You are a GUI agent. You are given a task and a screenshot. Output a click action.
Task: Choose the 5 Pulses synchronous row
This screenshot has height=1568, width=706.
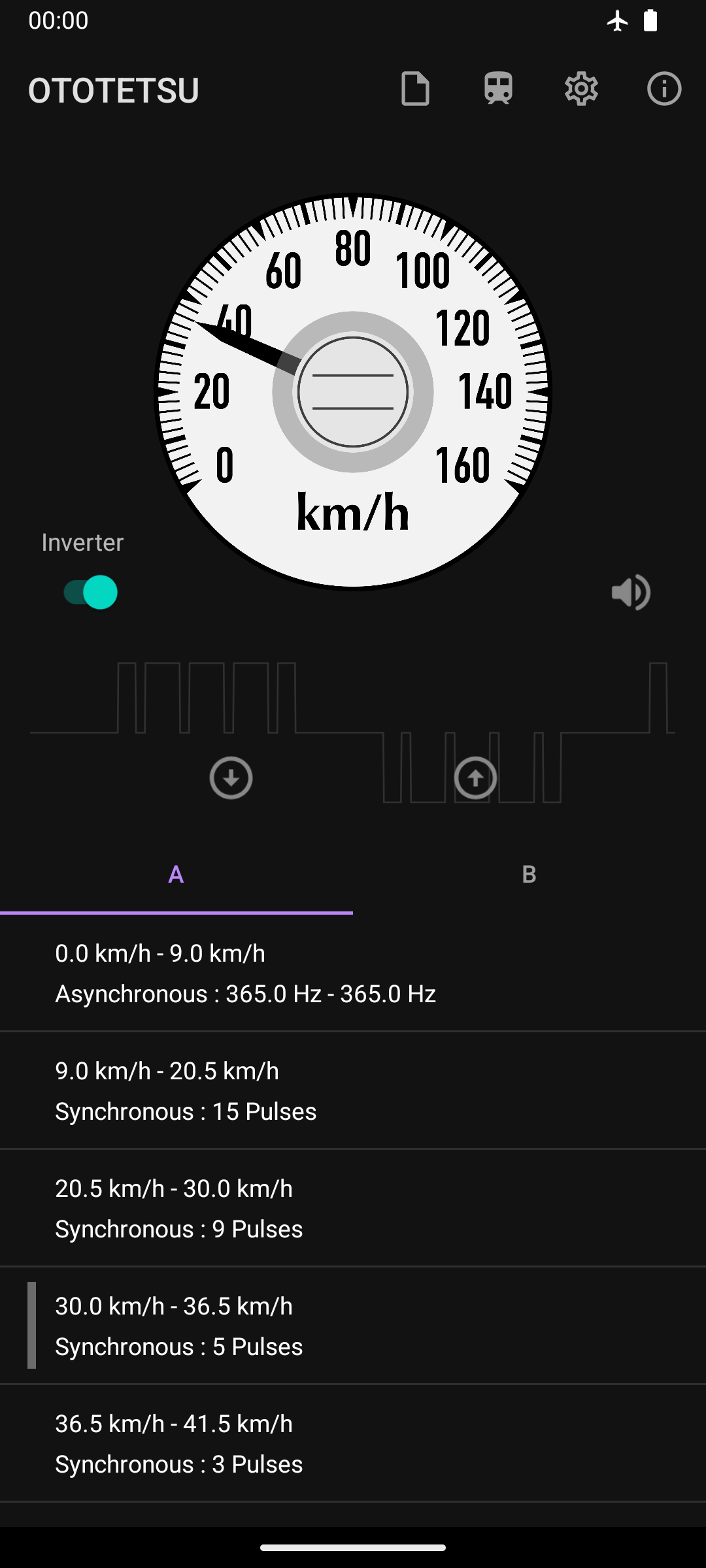pyautogui.click(x=353, y=1326)
